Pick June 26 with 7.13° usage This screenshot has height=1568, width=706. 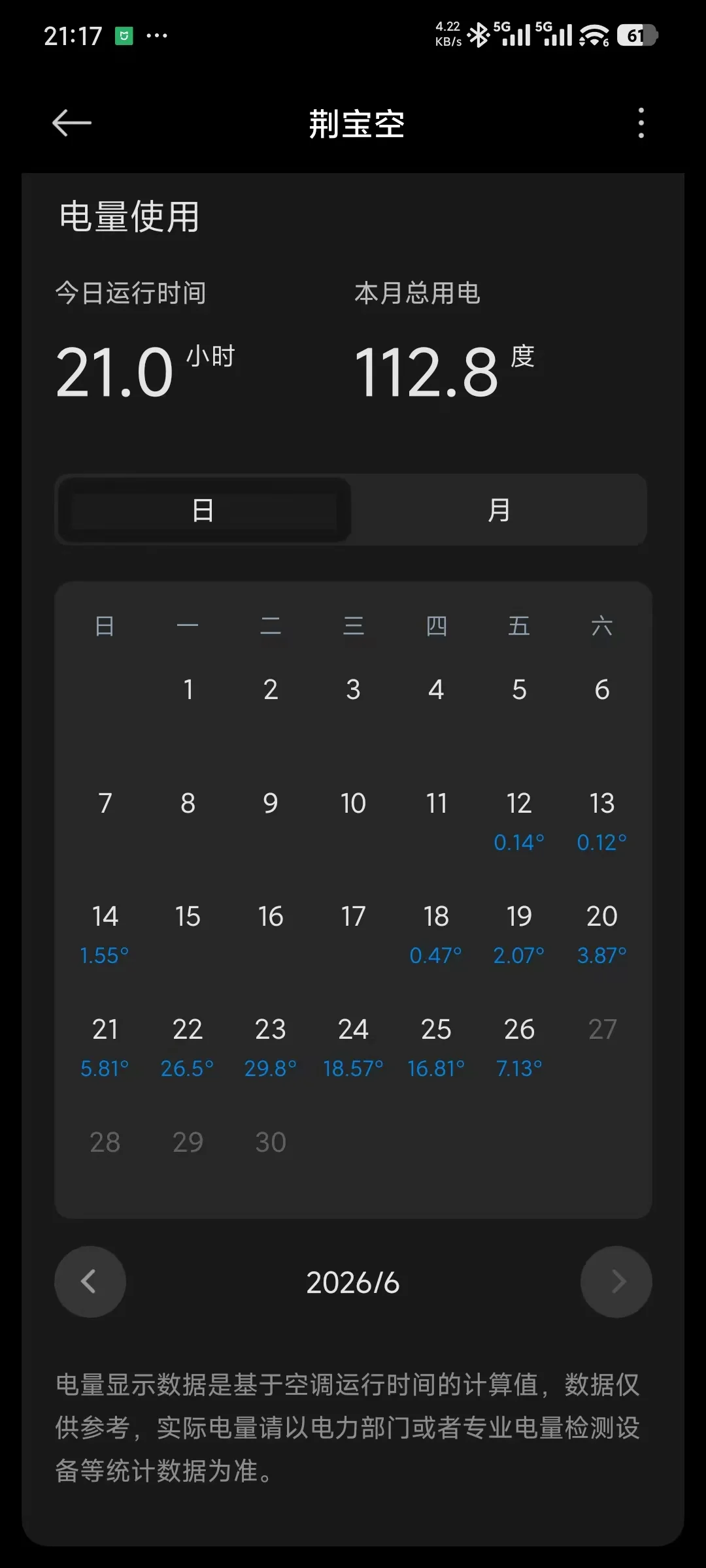[519, 1047]
